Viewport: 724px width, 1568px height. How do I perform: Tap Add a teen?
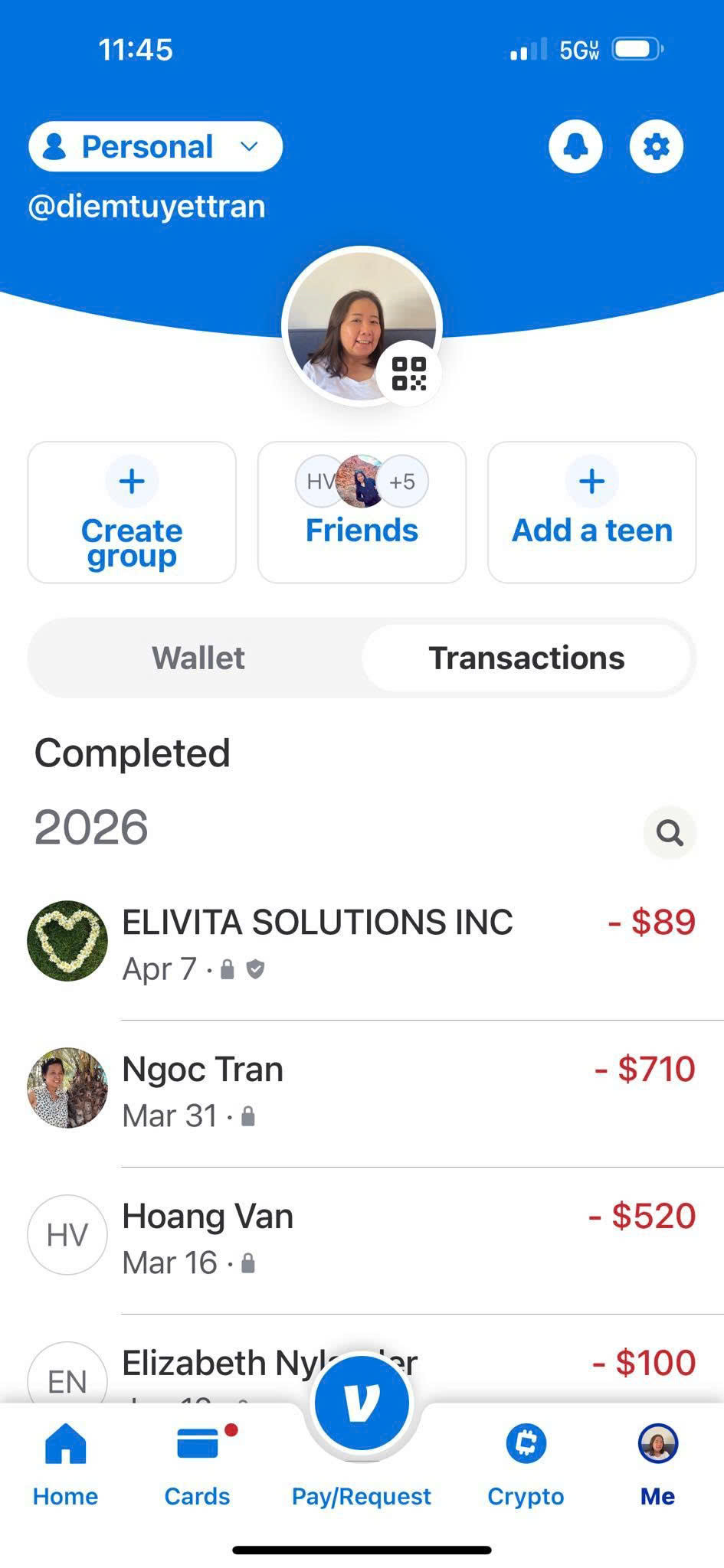pos(591,512)
